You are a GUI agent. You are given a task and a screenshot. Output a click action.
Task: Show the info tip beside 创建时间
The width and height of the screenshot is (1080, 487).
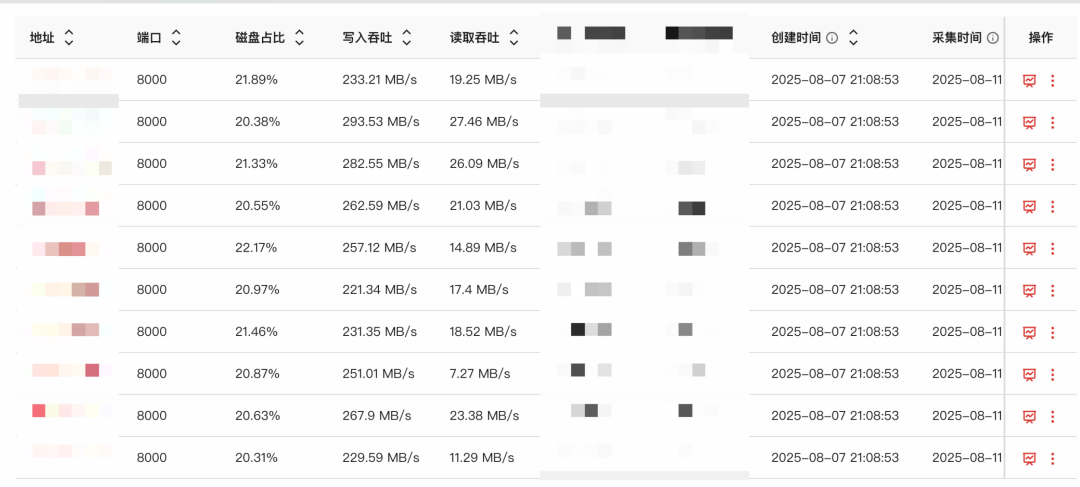[832, 38]
